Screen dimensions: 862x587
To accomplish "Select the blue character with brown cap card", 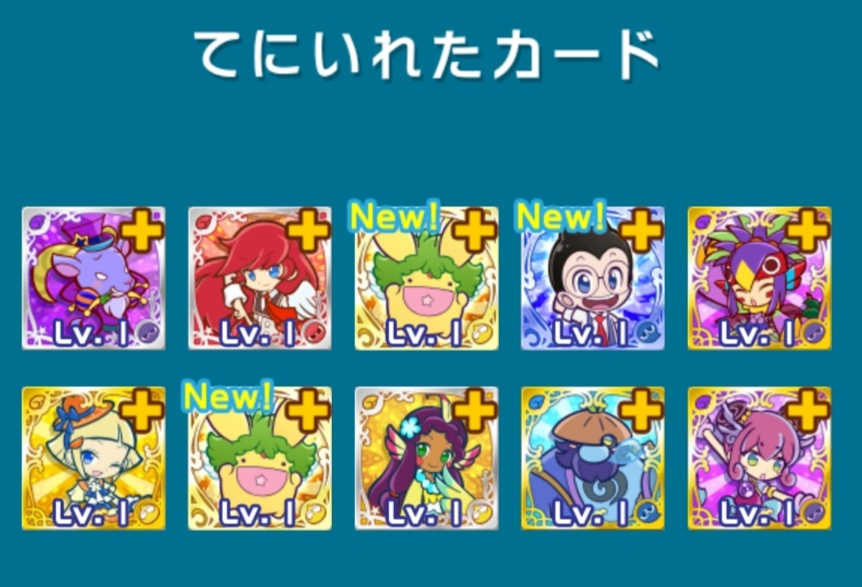I will [x=592, y=458].
